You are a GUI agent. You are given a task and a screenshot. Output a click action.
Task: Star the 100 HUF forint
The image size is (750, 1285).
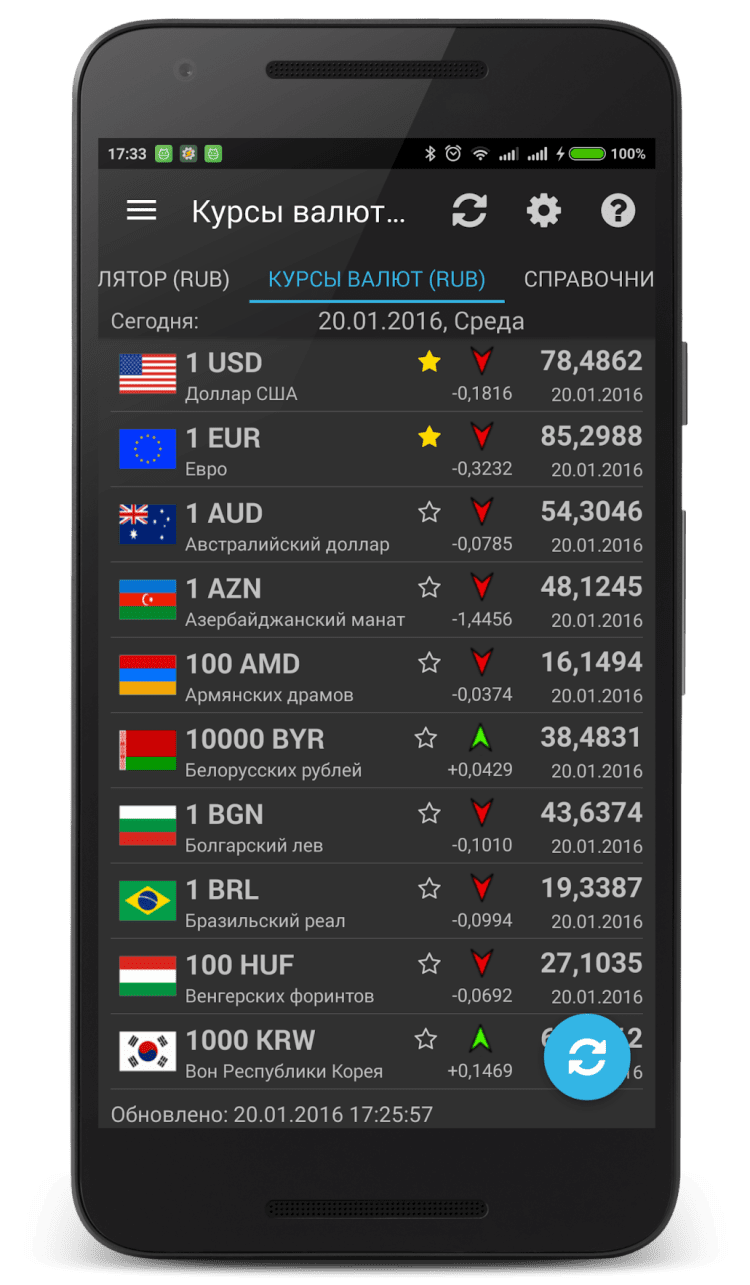pos(429,964)
